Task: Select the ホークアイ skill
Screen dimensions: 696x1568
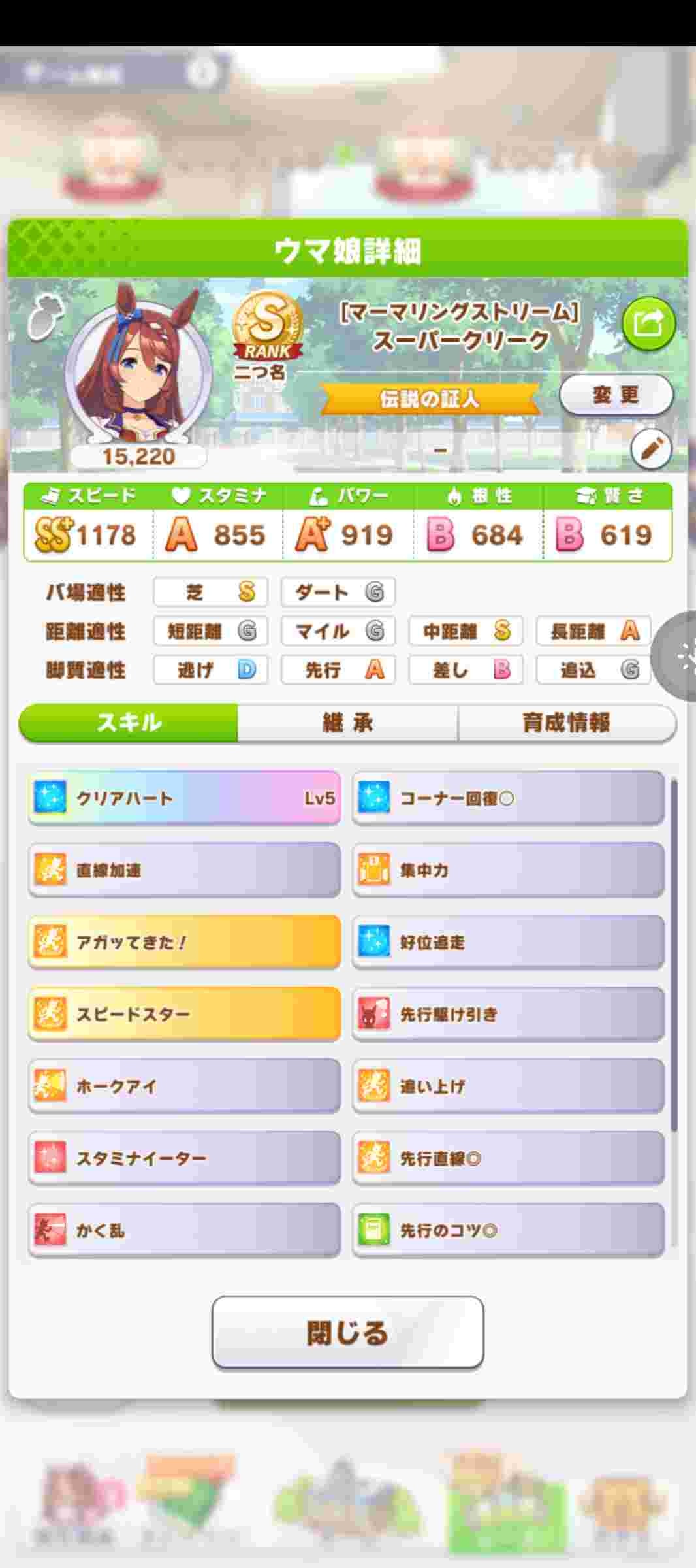Action: coord(185,1086)
